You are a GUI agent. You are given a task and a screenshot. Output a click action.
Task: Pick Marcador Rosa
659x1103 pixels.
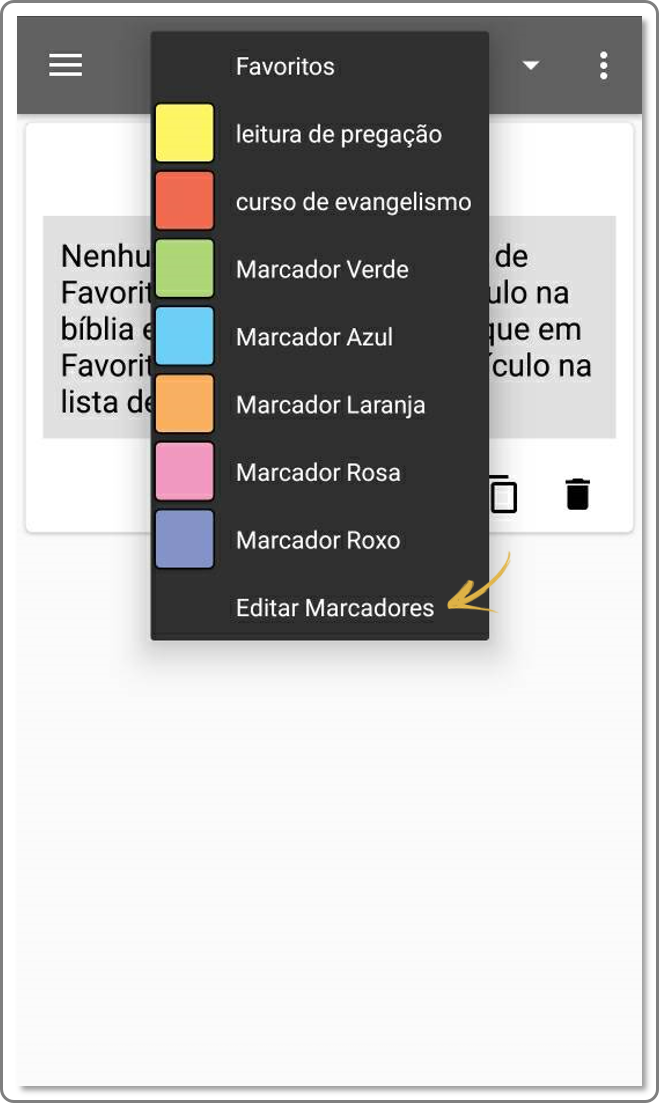click(x=320, y=472)
